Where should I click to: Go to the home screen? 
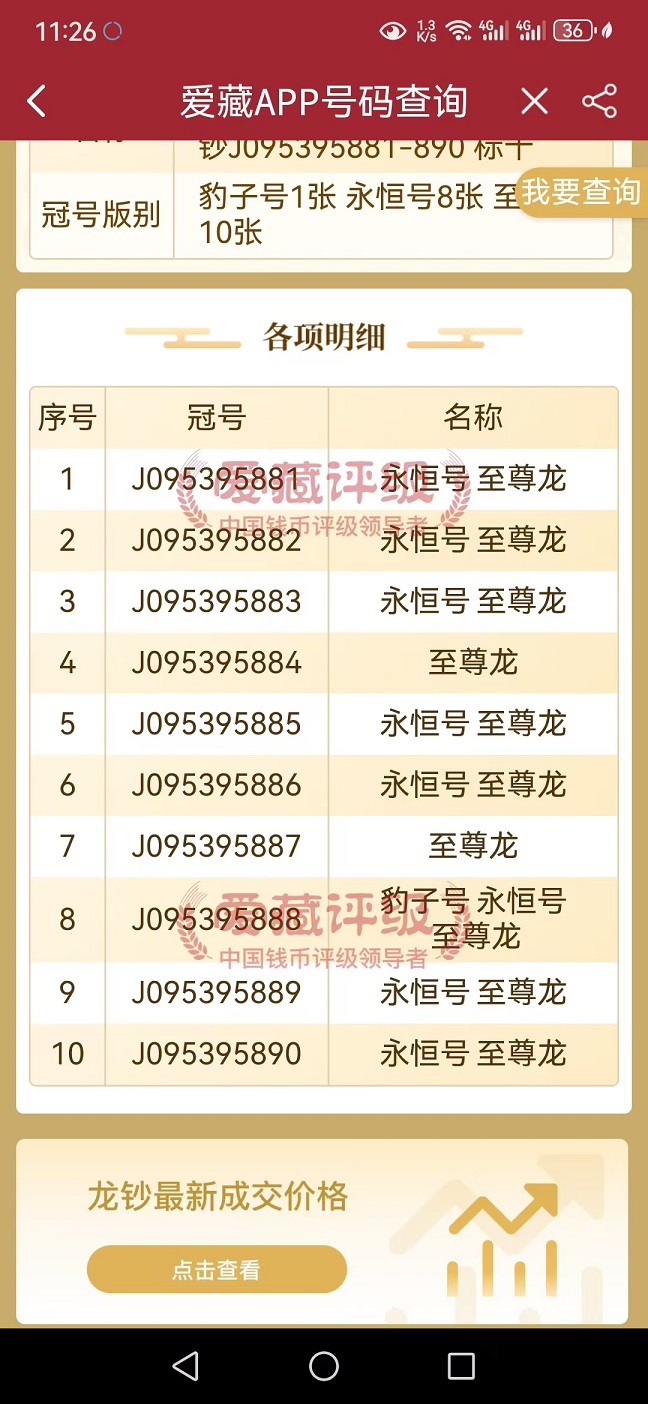coord(324,1366)
